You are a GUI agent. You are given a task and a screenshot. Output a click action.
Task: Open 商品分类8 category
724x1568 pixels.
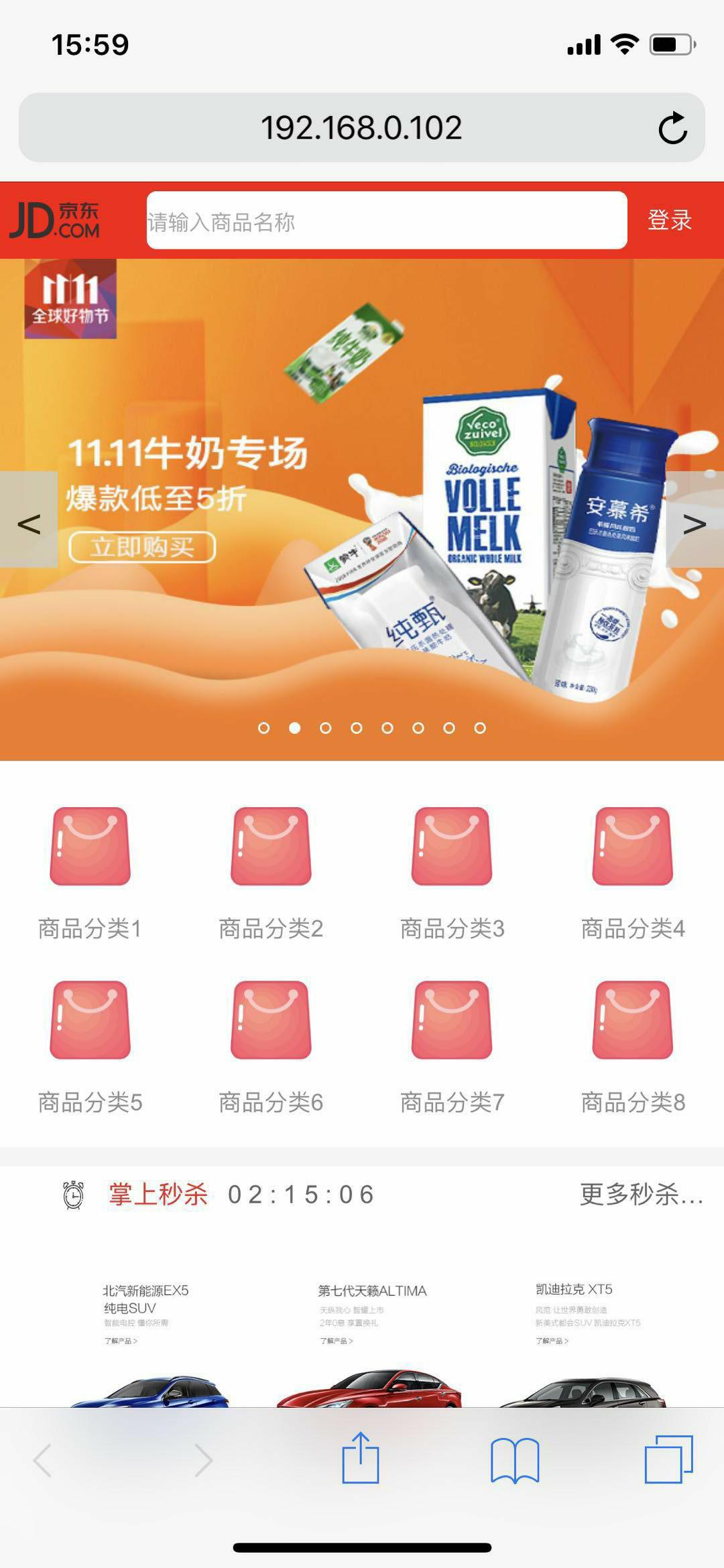pos(633,1047)
